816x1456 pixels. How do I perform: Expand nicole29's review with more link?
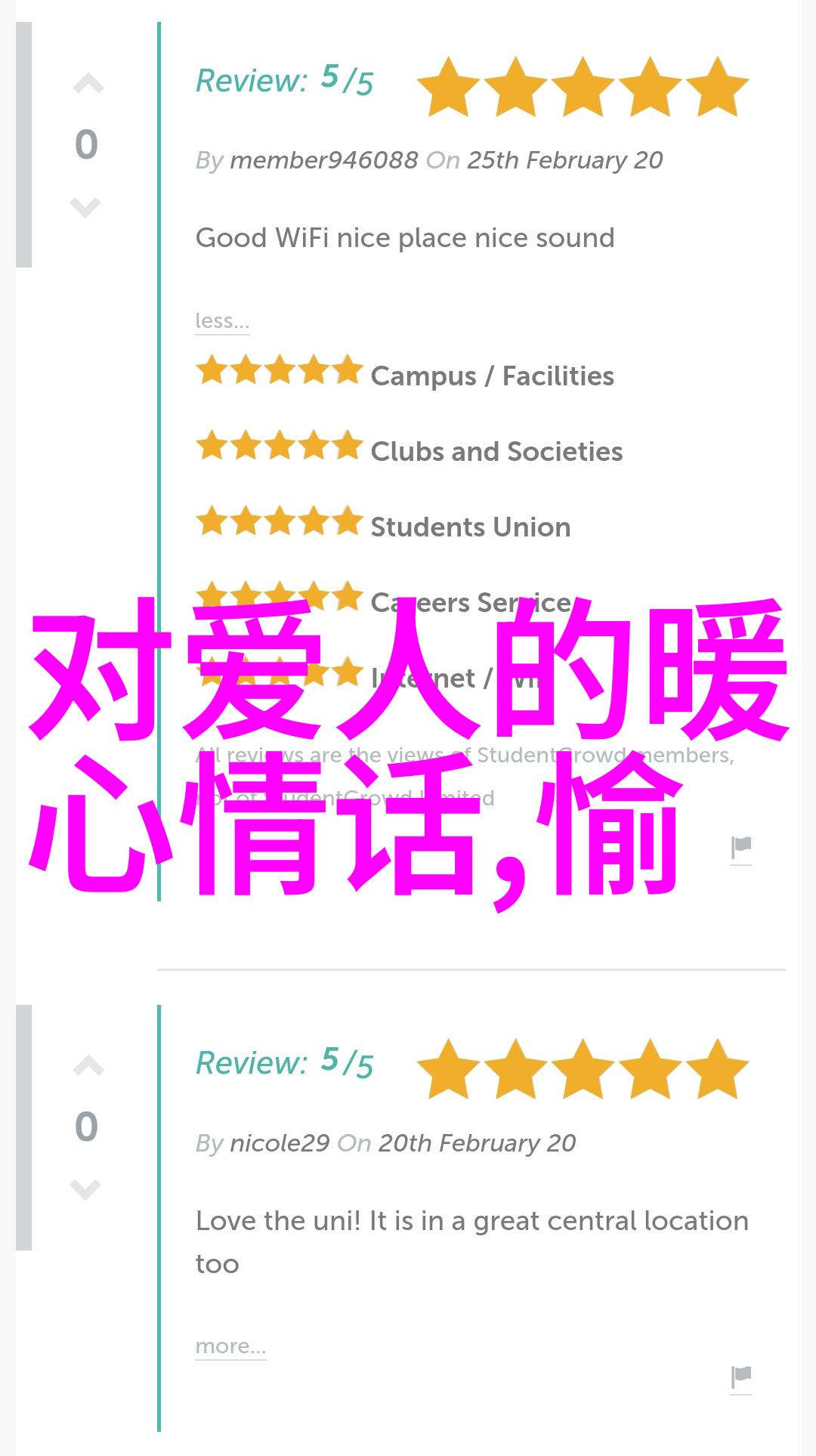(230, 1346)
